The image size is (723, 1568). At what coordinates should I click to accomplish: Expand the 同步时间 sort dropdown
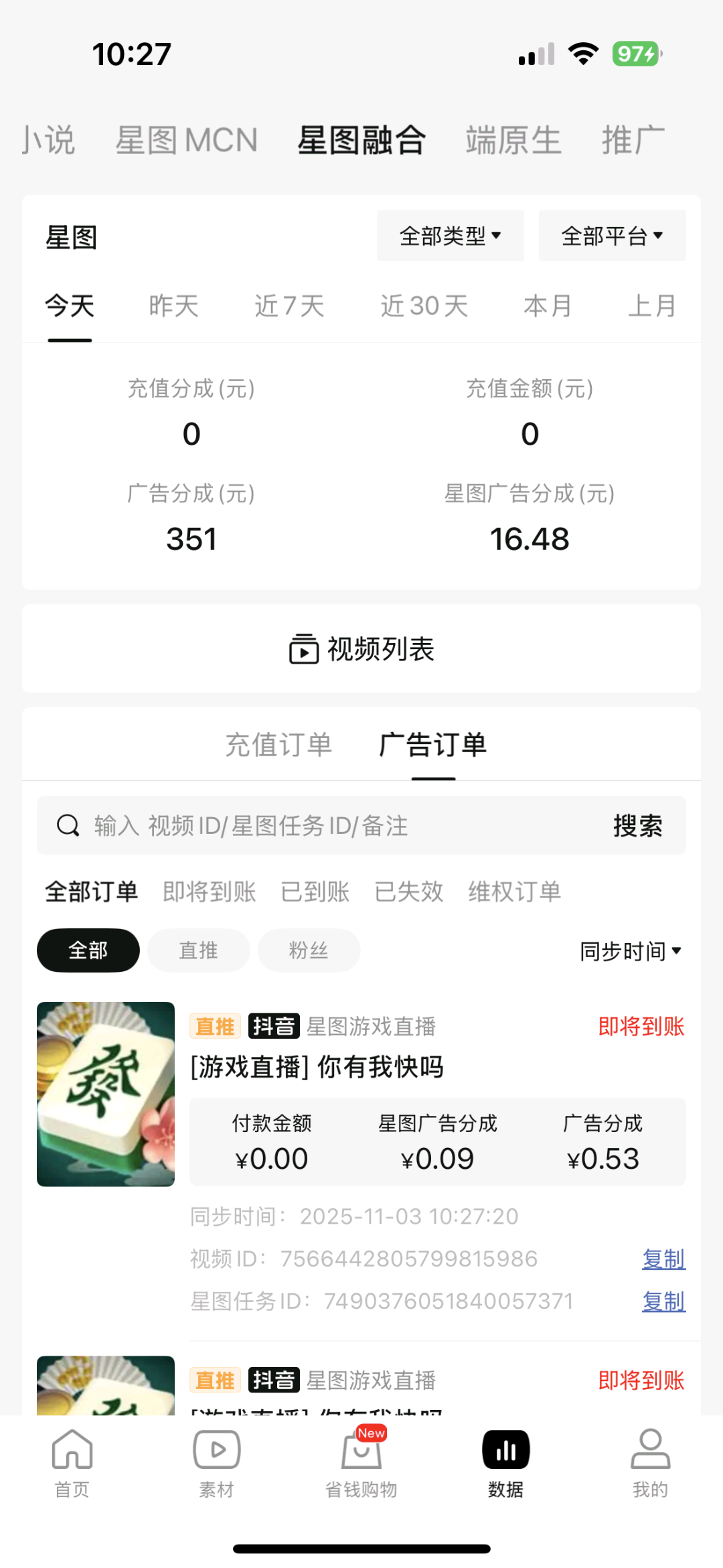(631, 950)
